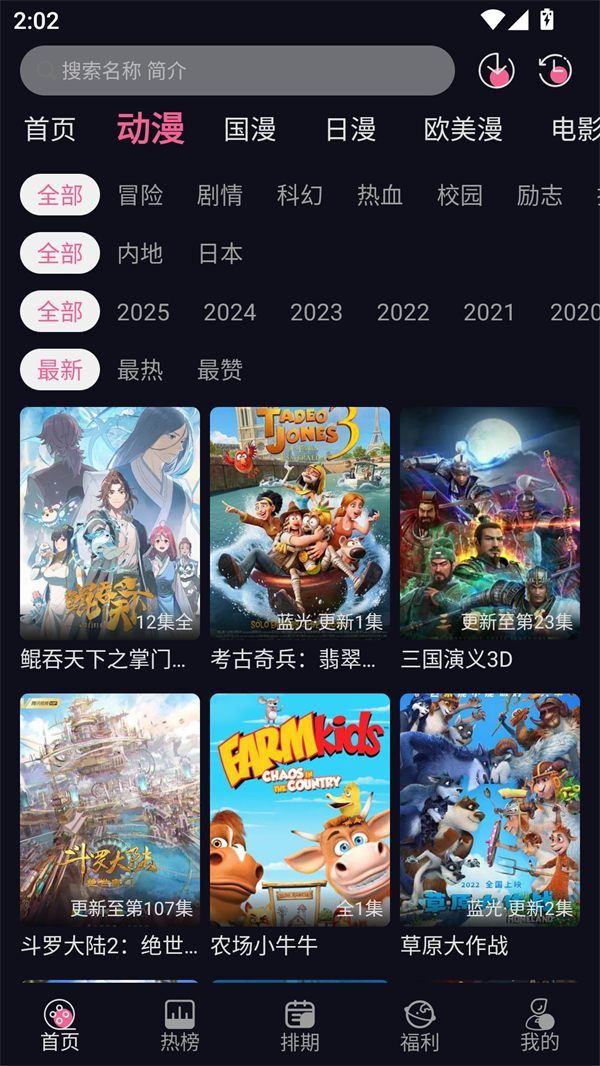Open the downloads icon
Image resolution: width=600 pixels, height=1066 pixels.
click(x=496, y=70)
